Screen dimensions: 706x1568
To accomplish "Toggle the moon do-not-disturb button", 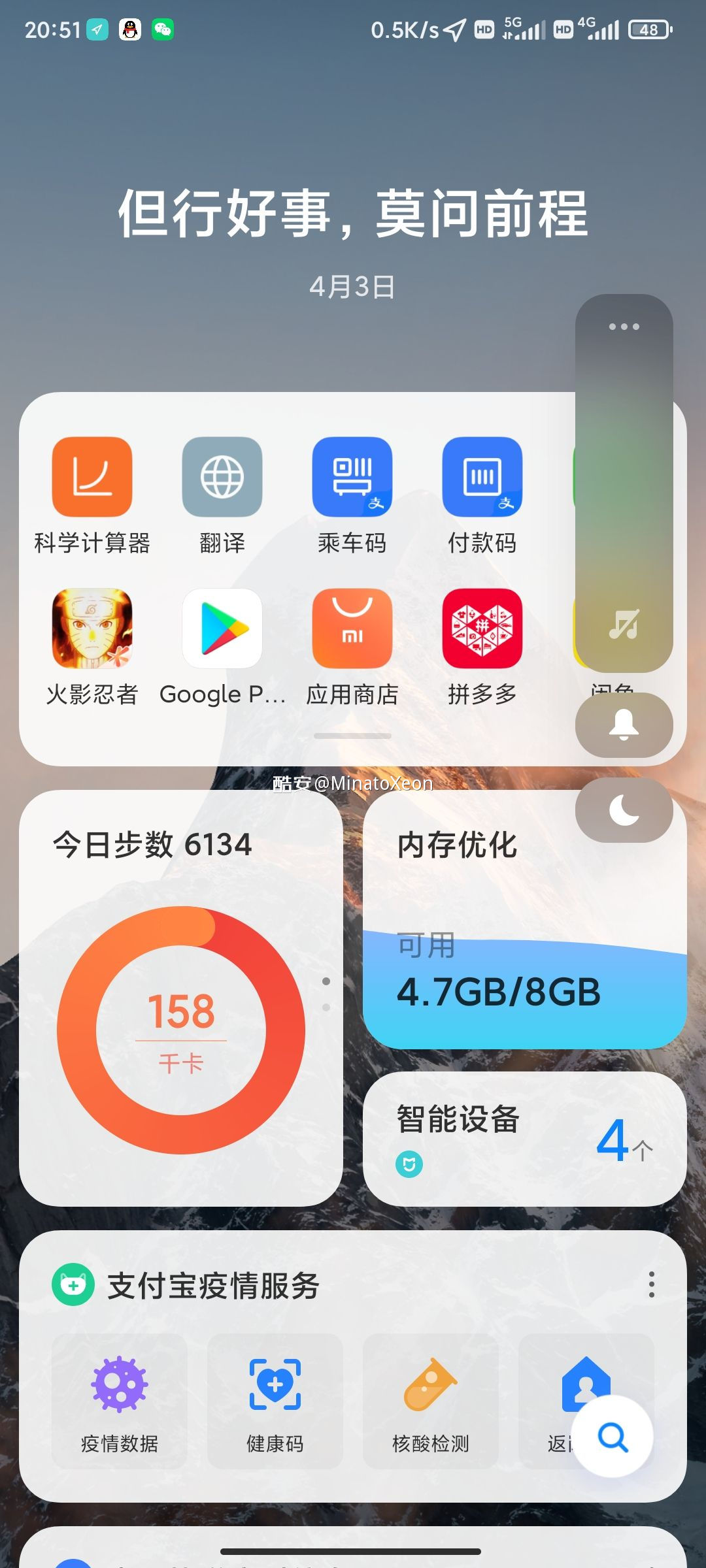I will [x=624, y=810].
